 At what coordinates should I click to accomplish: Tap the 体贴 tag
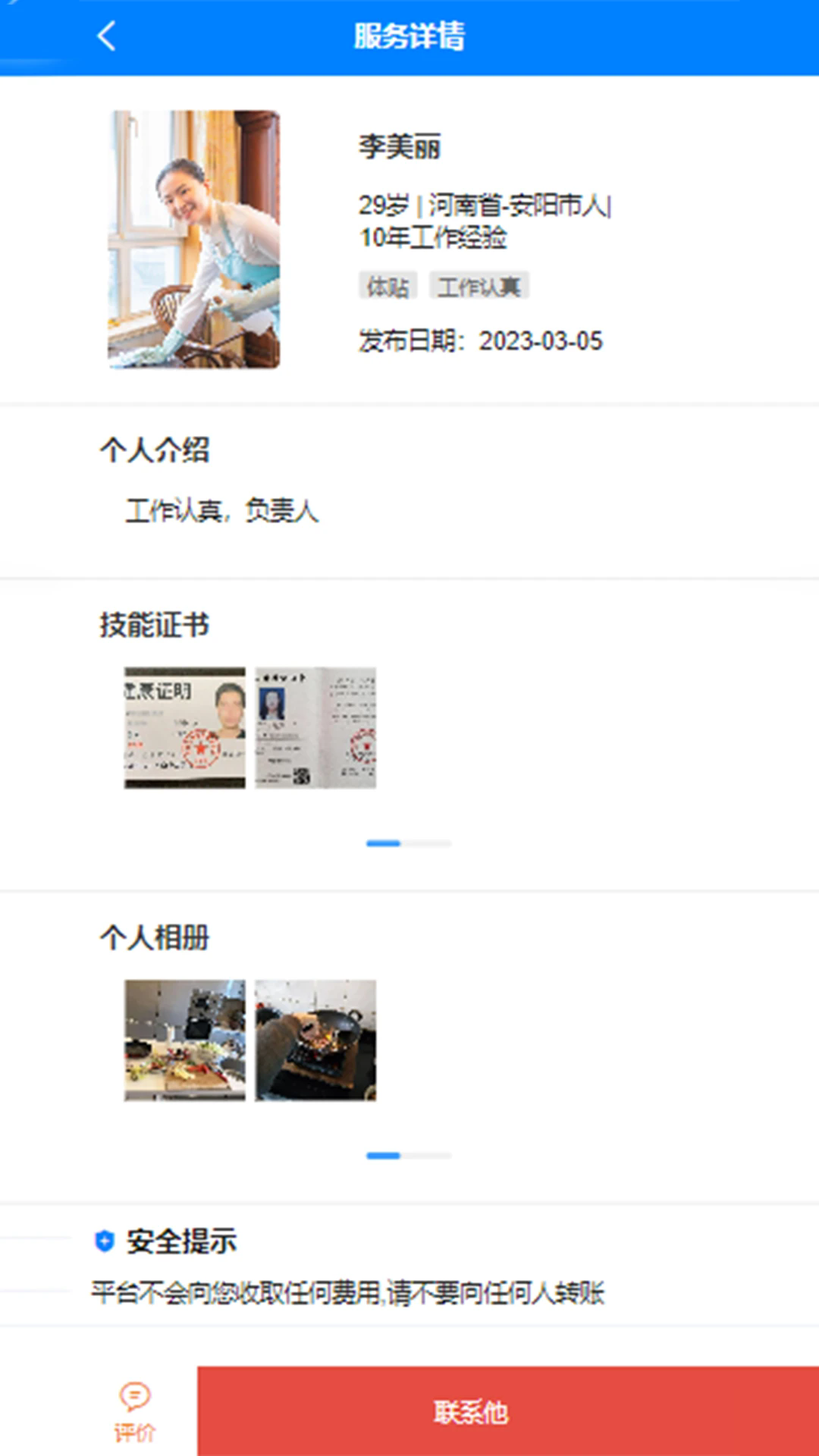387,286
